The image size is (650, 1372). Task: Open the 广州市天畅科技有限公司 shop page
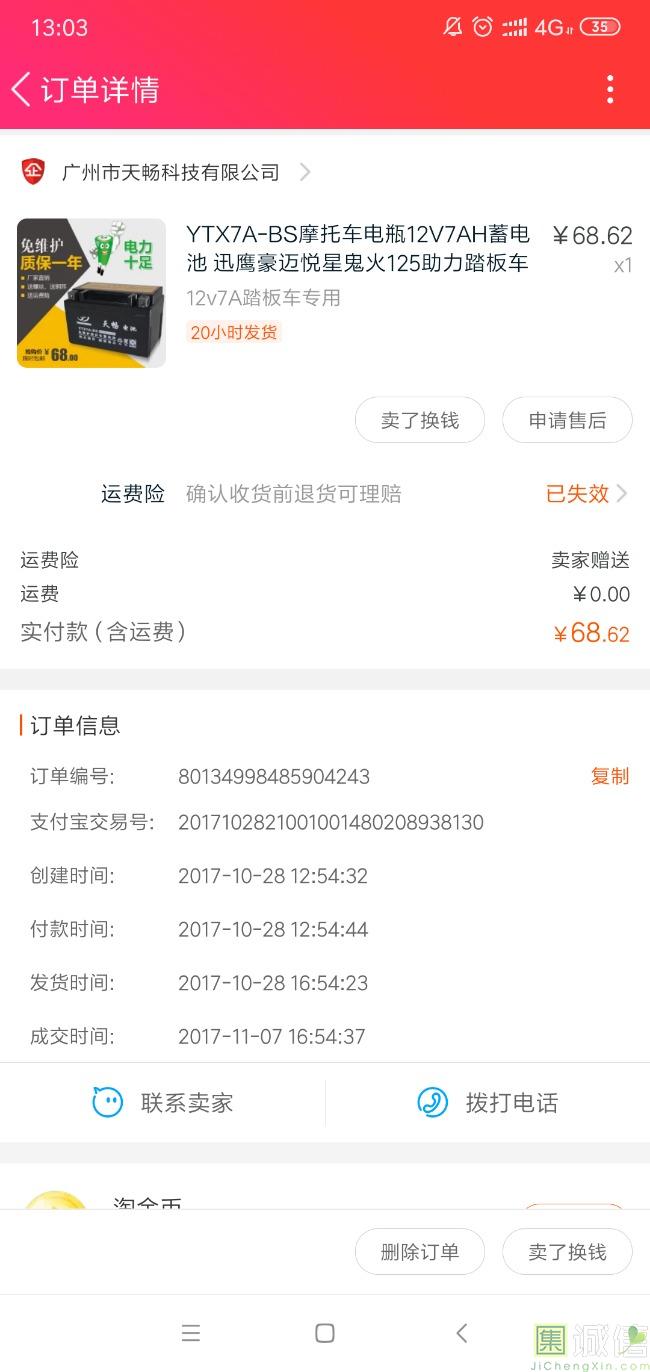170,173
